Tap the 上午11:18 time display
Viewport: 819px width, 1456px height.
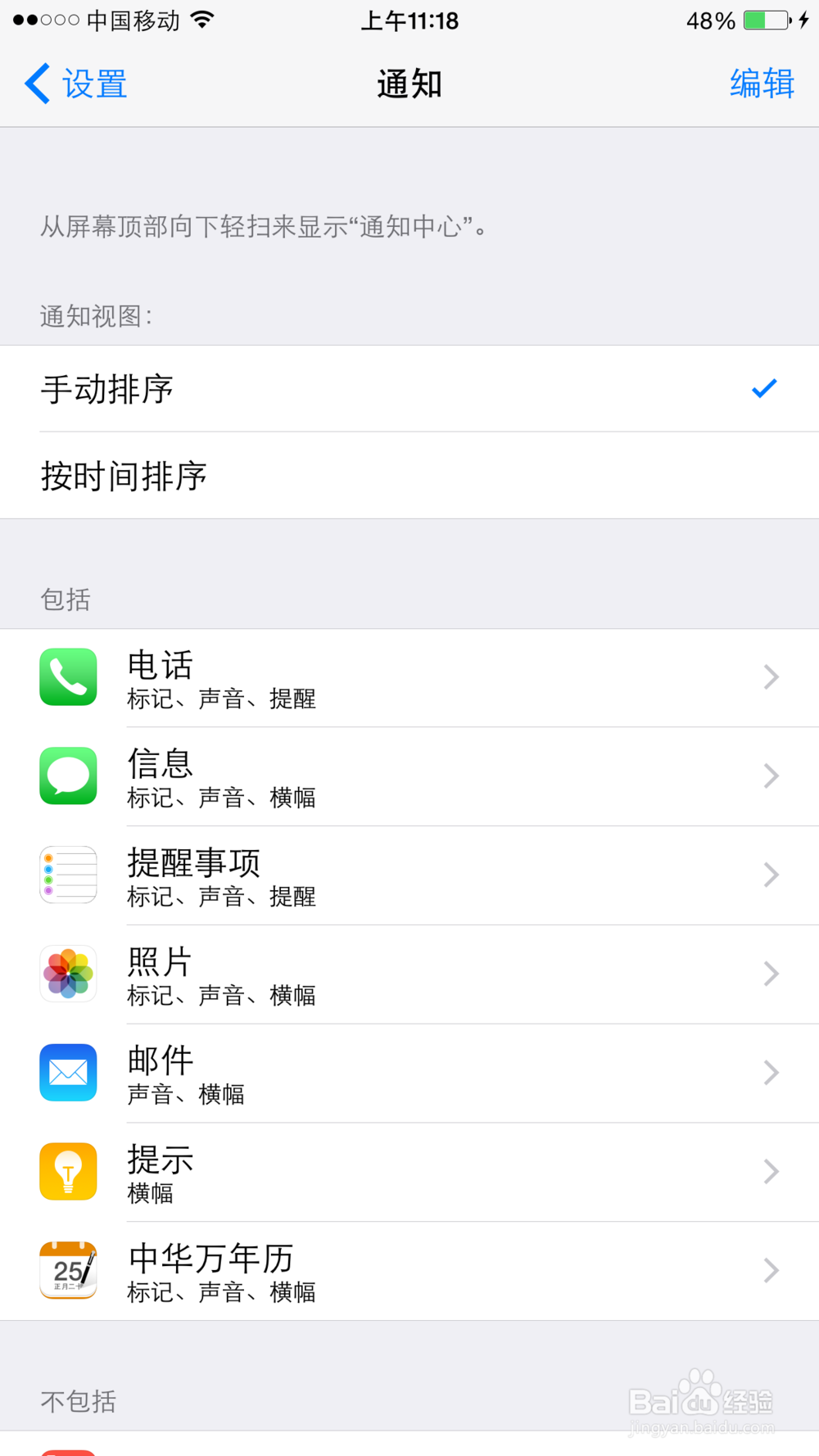point(409,20)
